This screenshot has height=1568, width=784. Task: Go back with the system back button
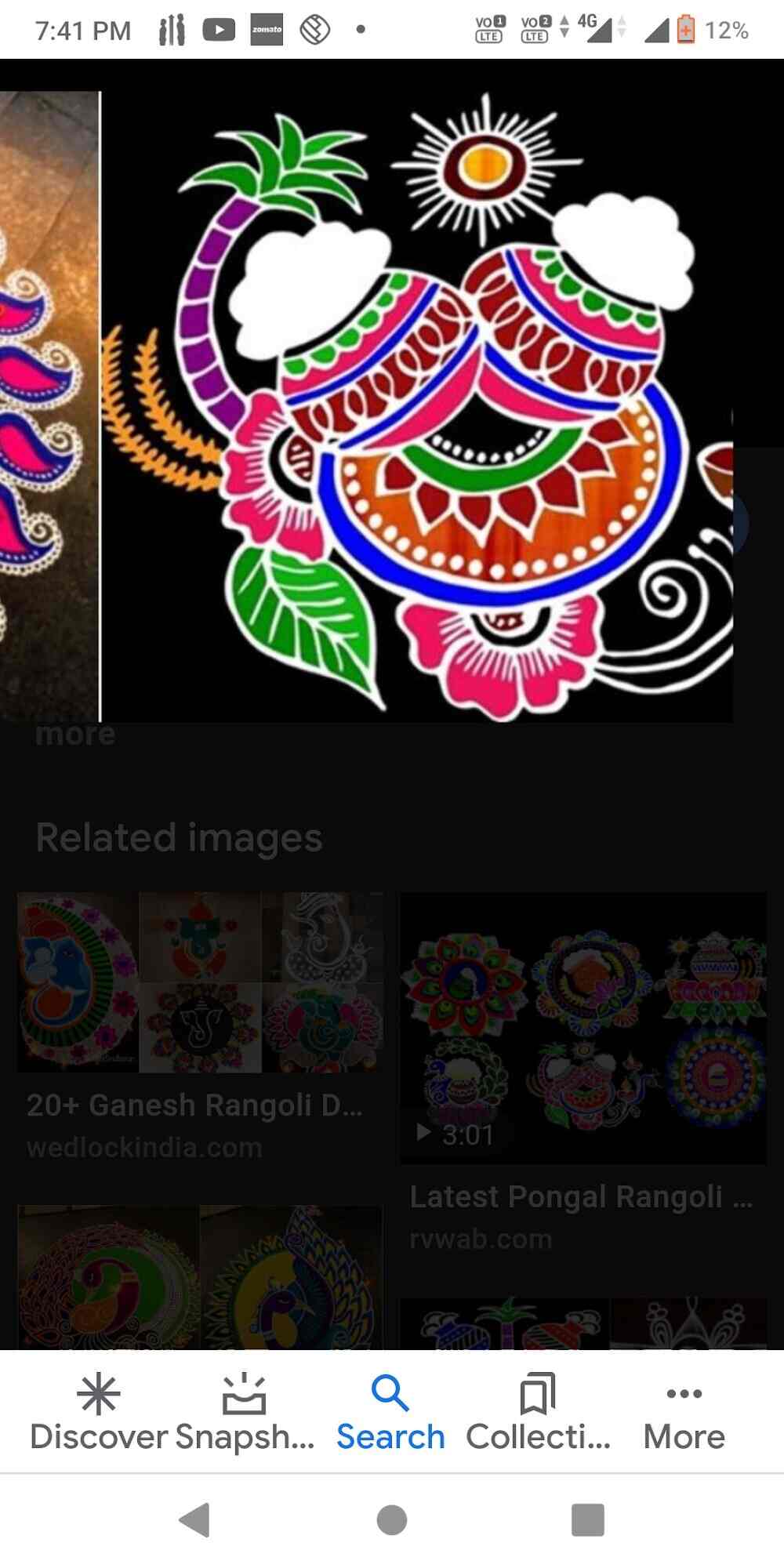194,1520
